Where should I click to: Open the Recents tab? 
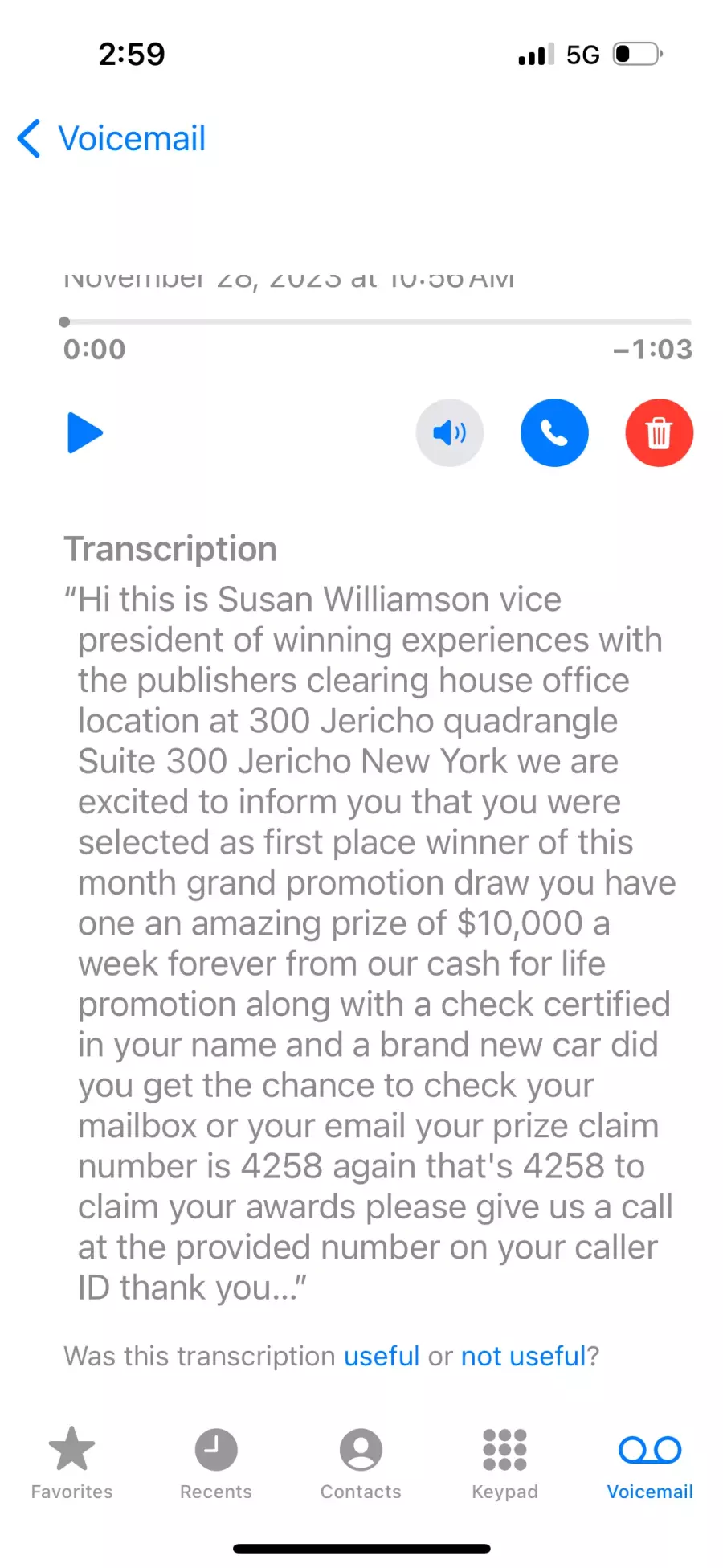(x=216, y=1464)
